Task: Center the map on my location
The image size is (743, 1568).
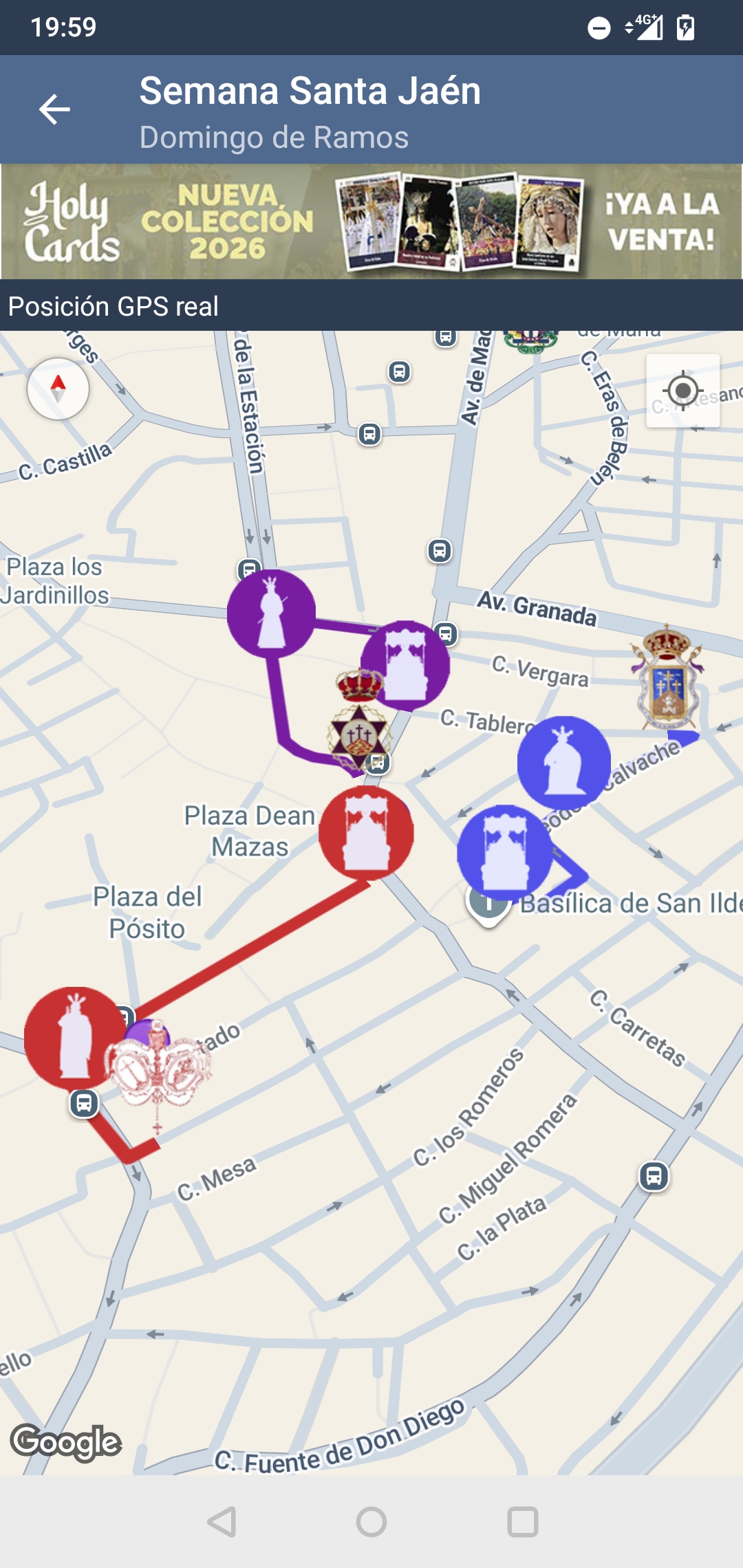Action: click(682, 391)
